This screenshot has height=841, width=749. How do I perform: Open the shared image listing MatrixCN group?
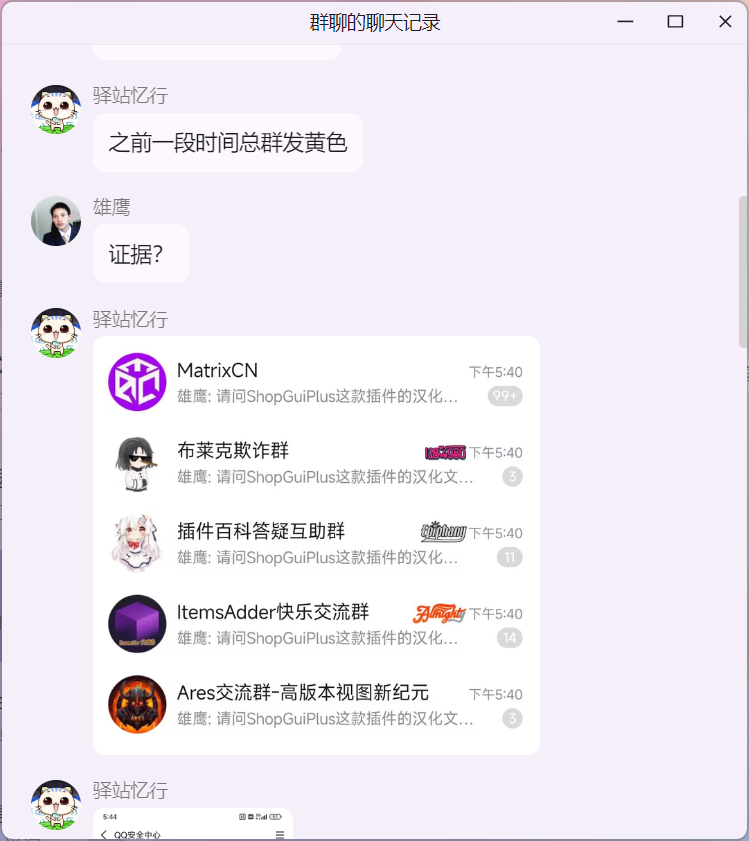click(316, 545)
